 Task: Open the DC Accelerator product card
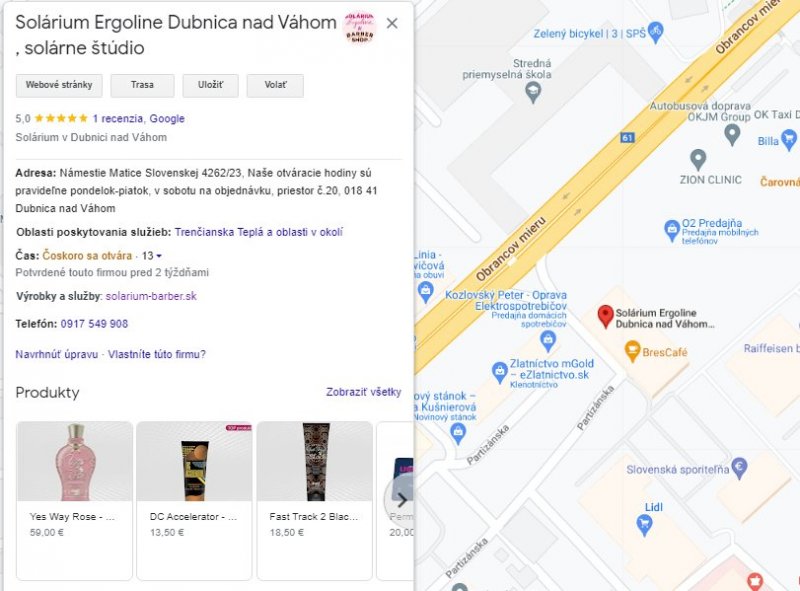tap(194, 499)
